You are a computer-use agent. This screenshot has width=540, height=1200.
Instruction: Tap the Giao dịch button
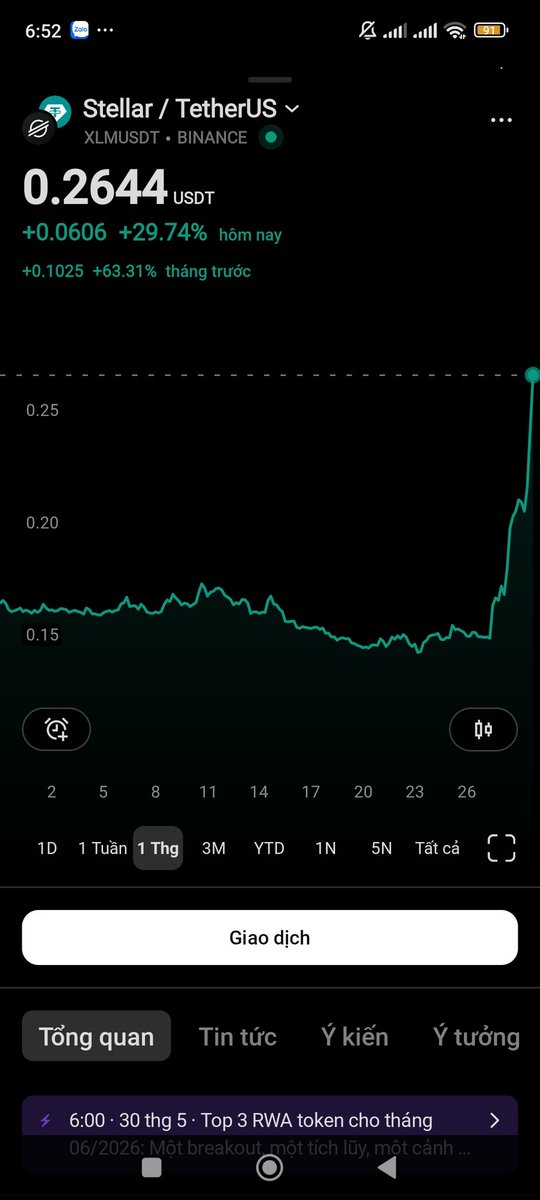[270, 937]
